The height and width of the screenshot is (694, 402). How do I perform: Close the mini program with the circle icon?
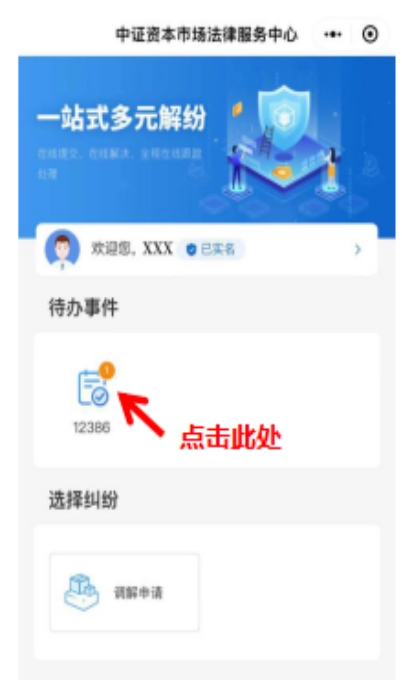click(370, 35)
